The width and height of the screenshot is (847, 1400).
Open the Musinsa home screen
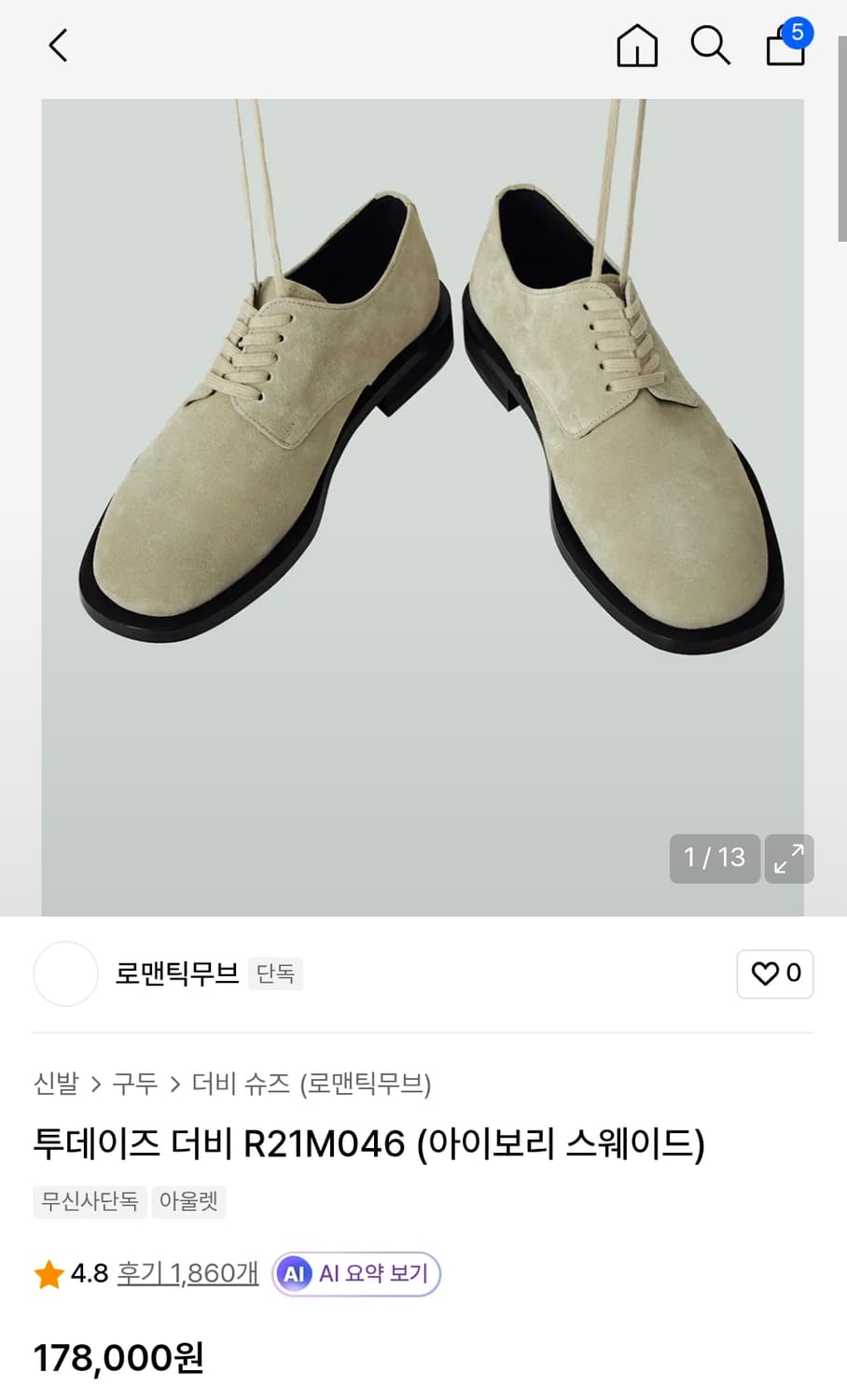[636, 45]
